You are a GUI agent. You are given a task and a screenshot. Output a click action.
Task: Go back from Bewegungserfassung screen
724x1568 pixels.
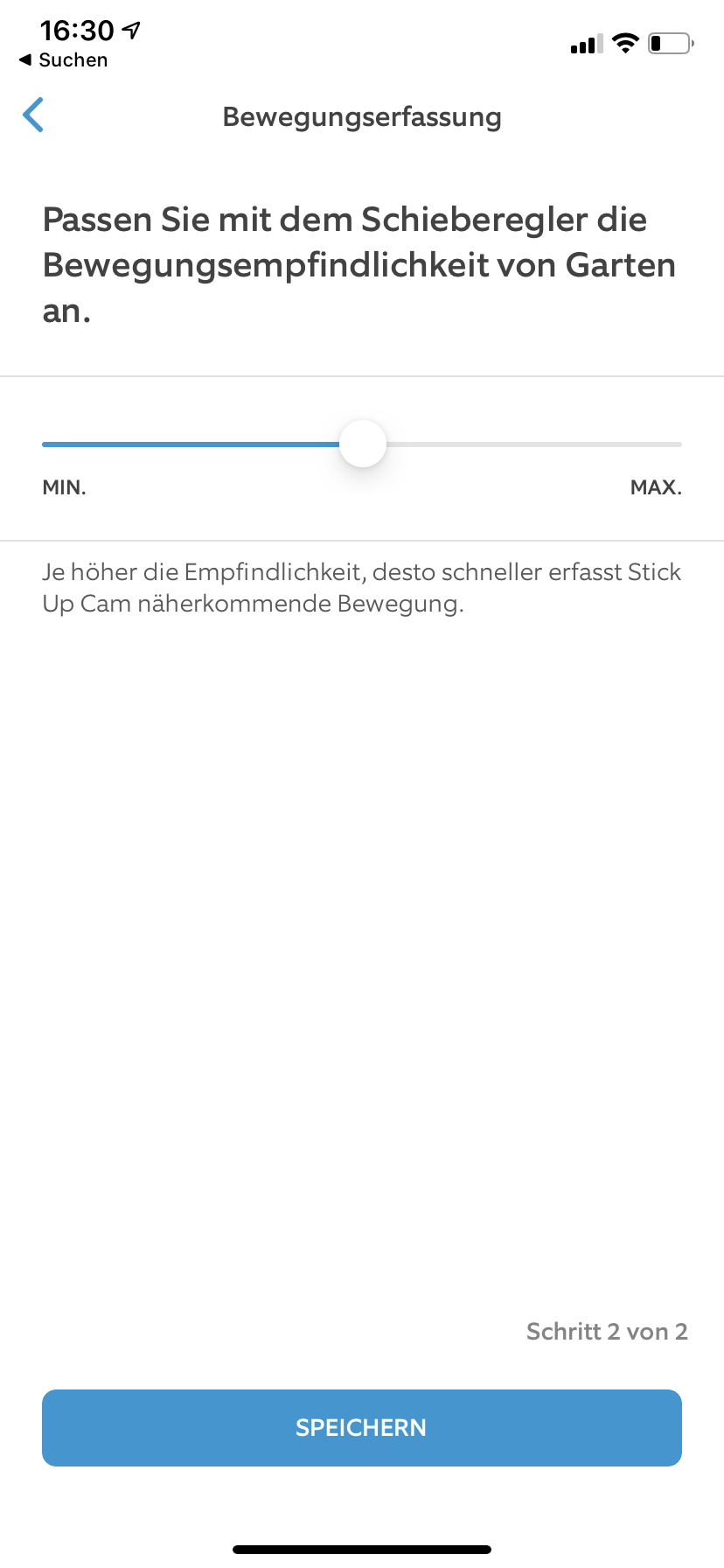[x=33, y=115]
